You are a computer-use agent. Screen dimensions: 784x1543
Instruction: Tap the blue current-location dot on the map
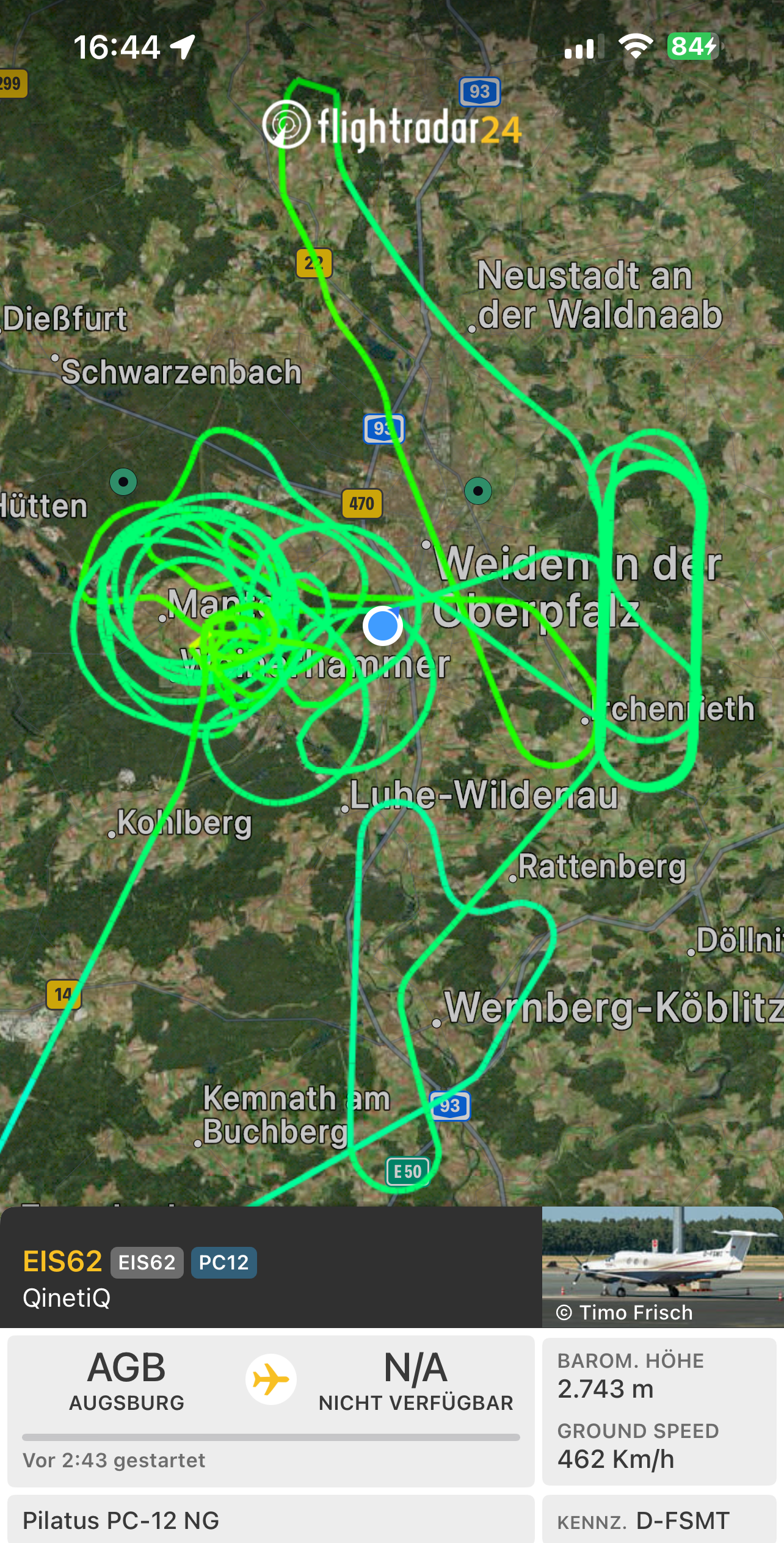383,626
